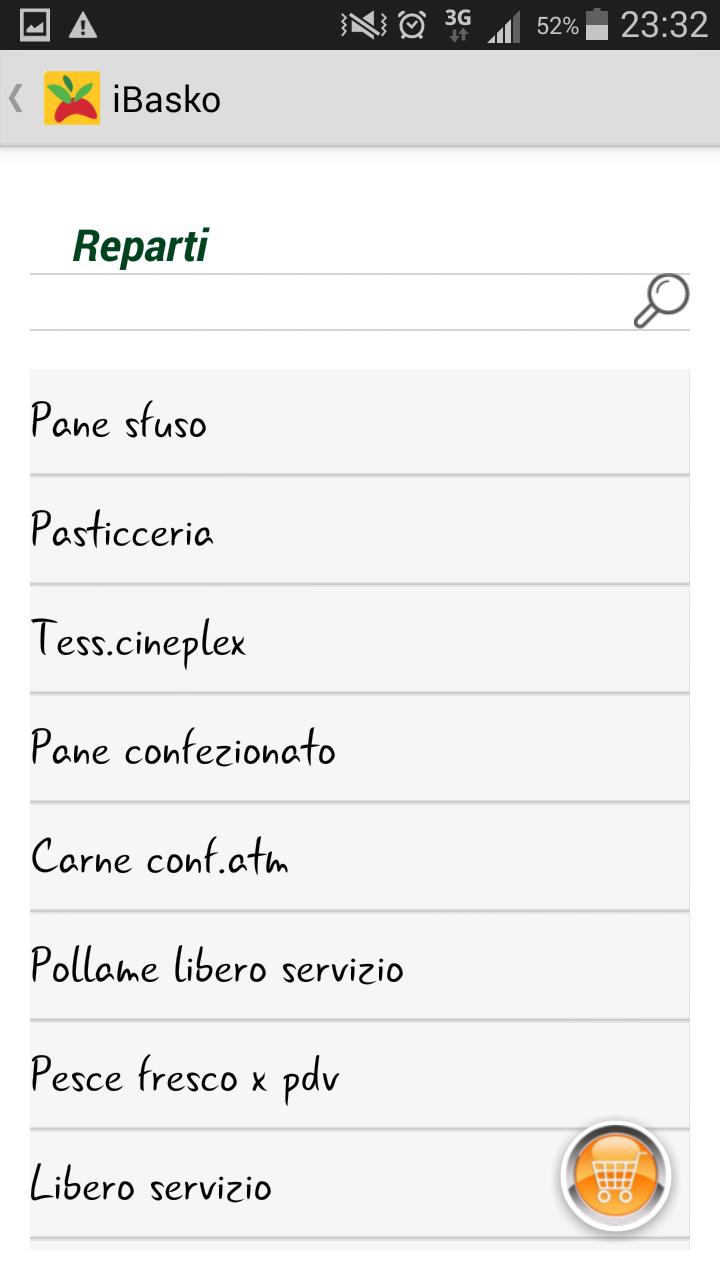Open Pollame libero servizio
This screenshot has height=1280, width=720.
click(359, 967)
